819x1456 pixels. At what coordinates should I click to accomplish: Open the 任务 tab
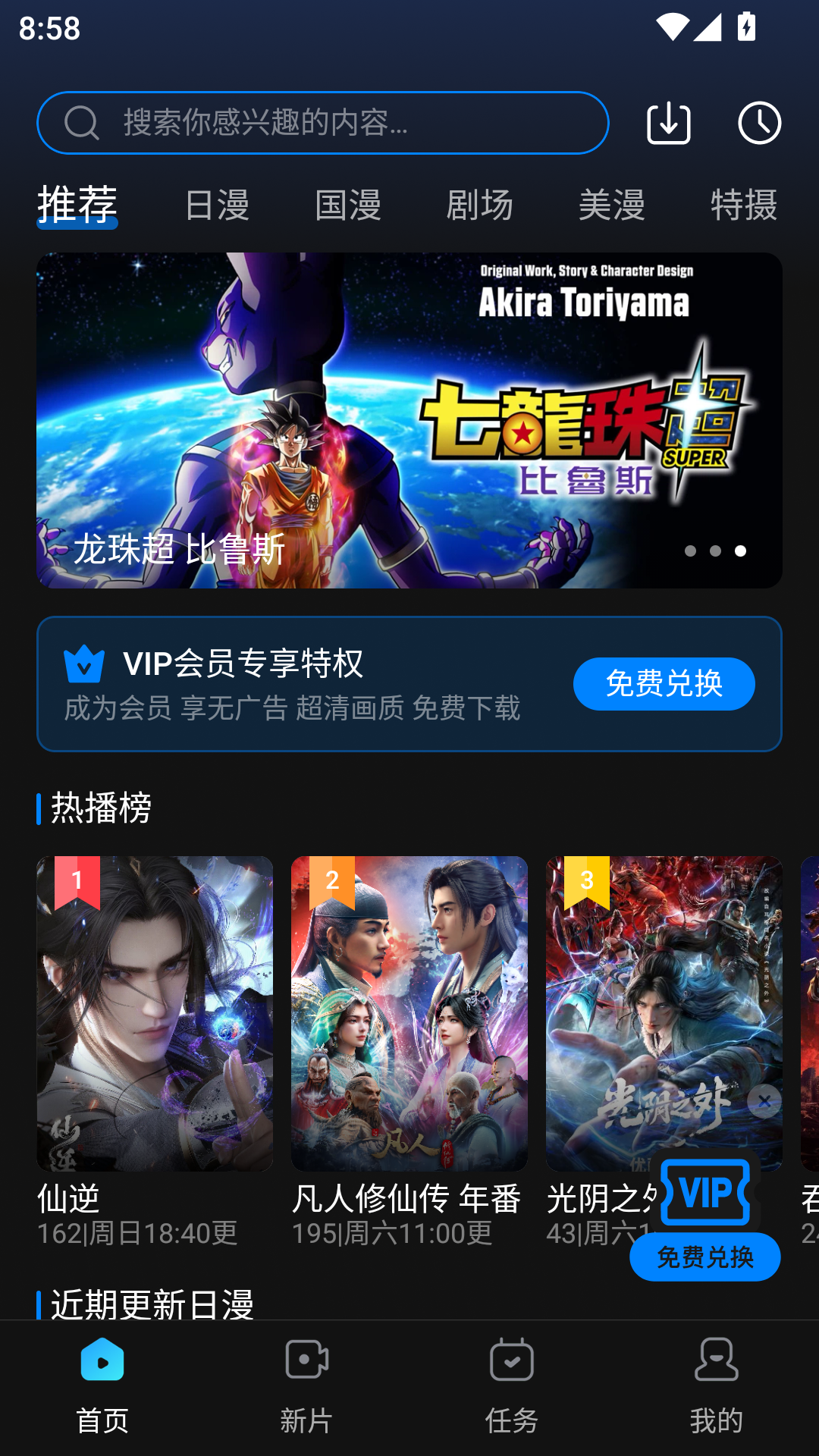click(512, 1388)
